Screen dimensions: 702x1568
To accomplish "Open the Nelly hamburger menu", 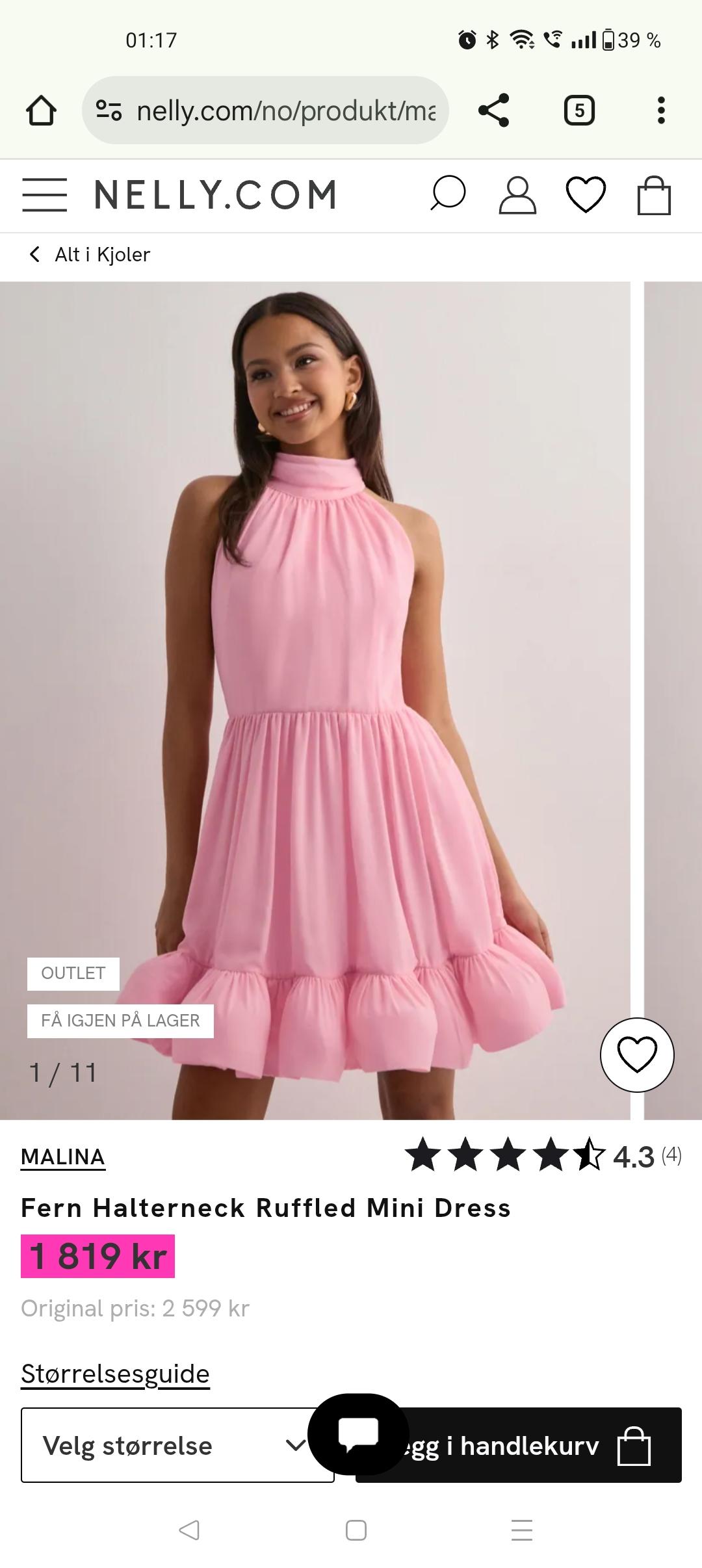I will click(x=44, y=195).
